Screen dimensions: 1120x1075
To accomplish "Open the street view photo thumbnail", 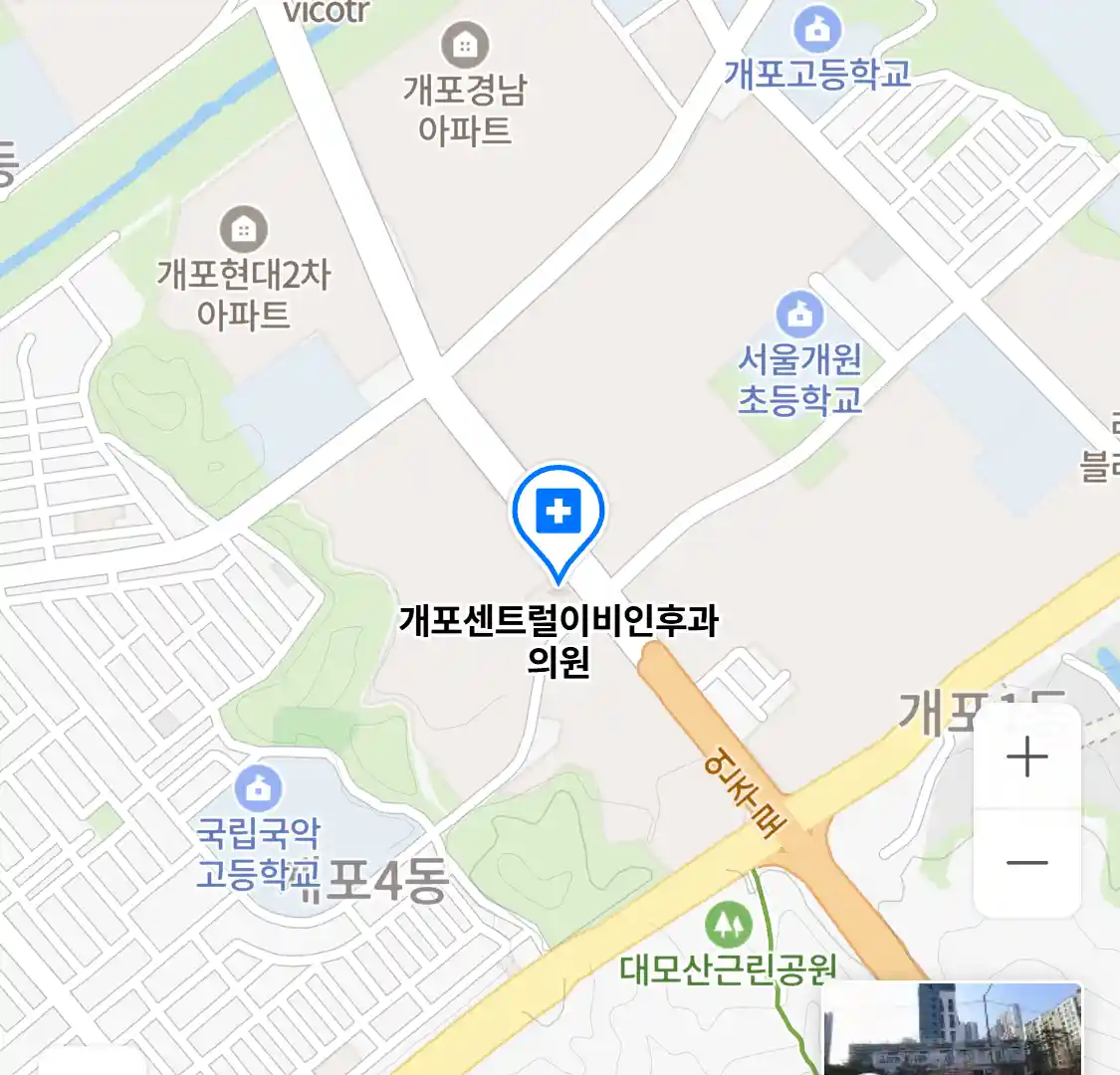I will (x=952, y=1028).
